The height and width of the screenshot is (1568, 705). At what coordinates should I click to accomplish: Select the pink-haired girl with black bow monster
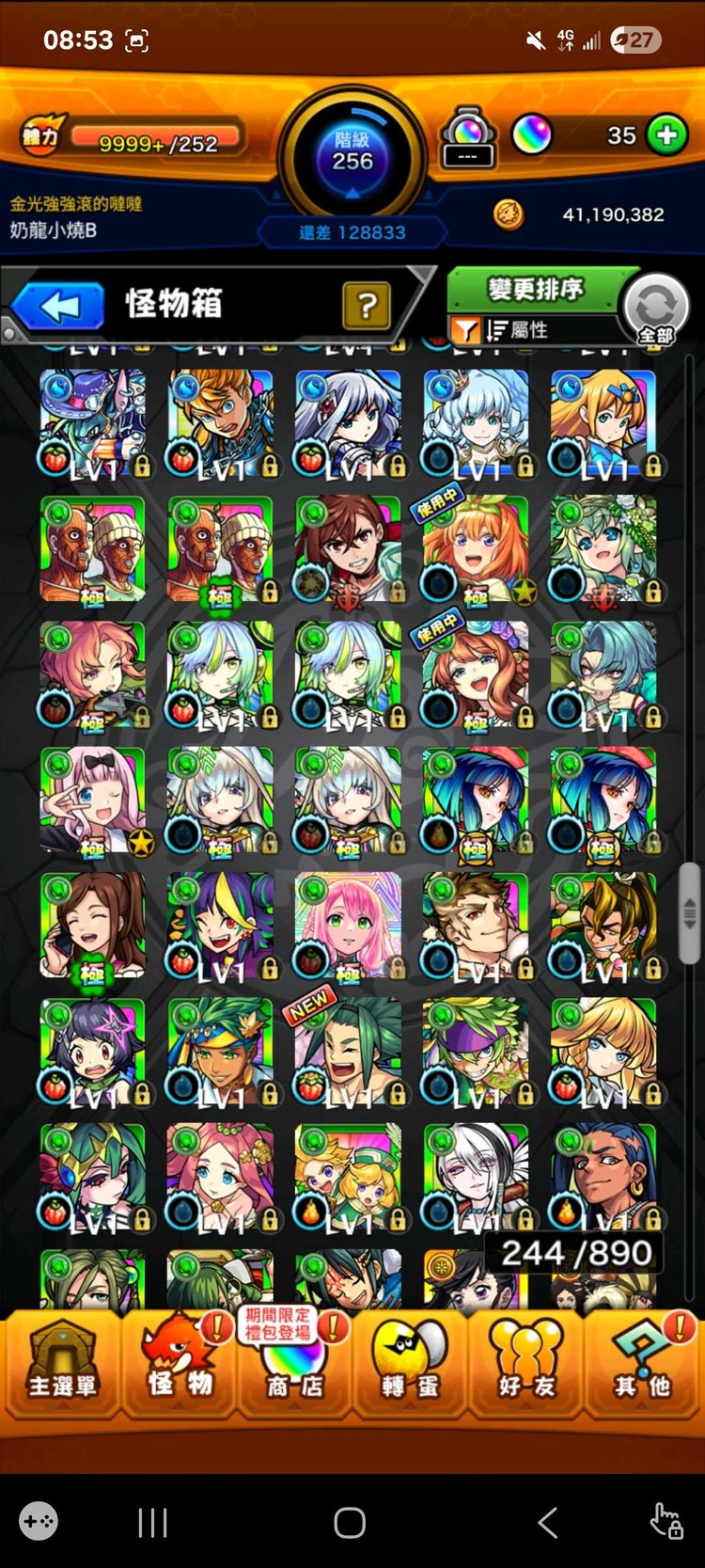point(92,800)
